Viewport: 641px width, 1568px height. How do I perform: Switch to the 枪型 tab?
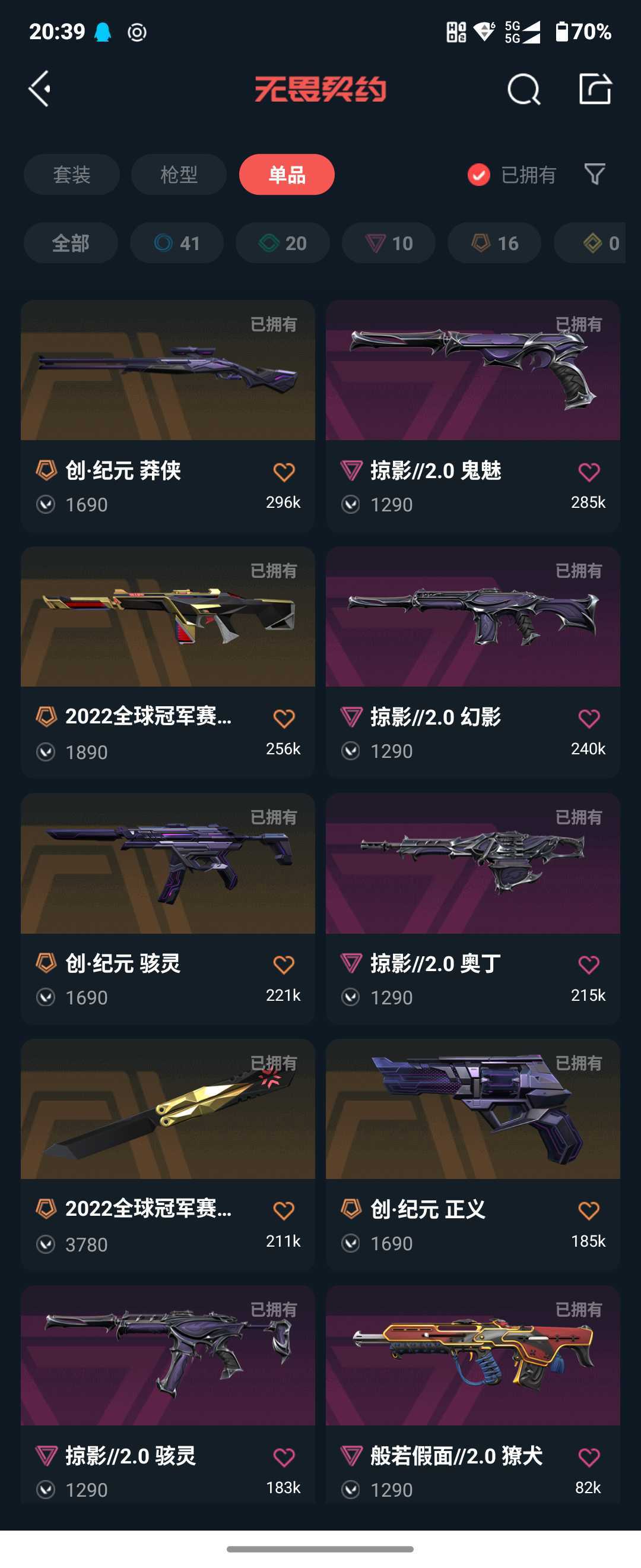tap(179, 175)
